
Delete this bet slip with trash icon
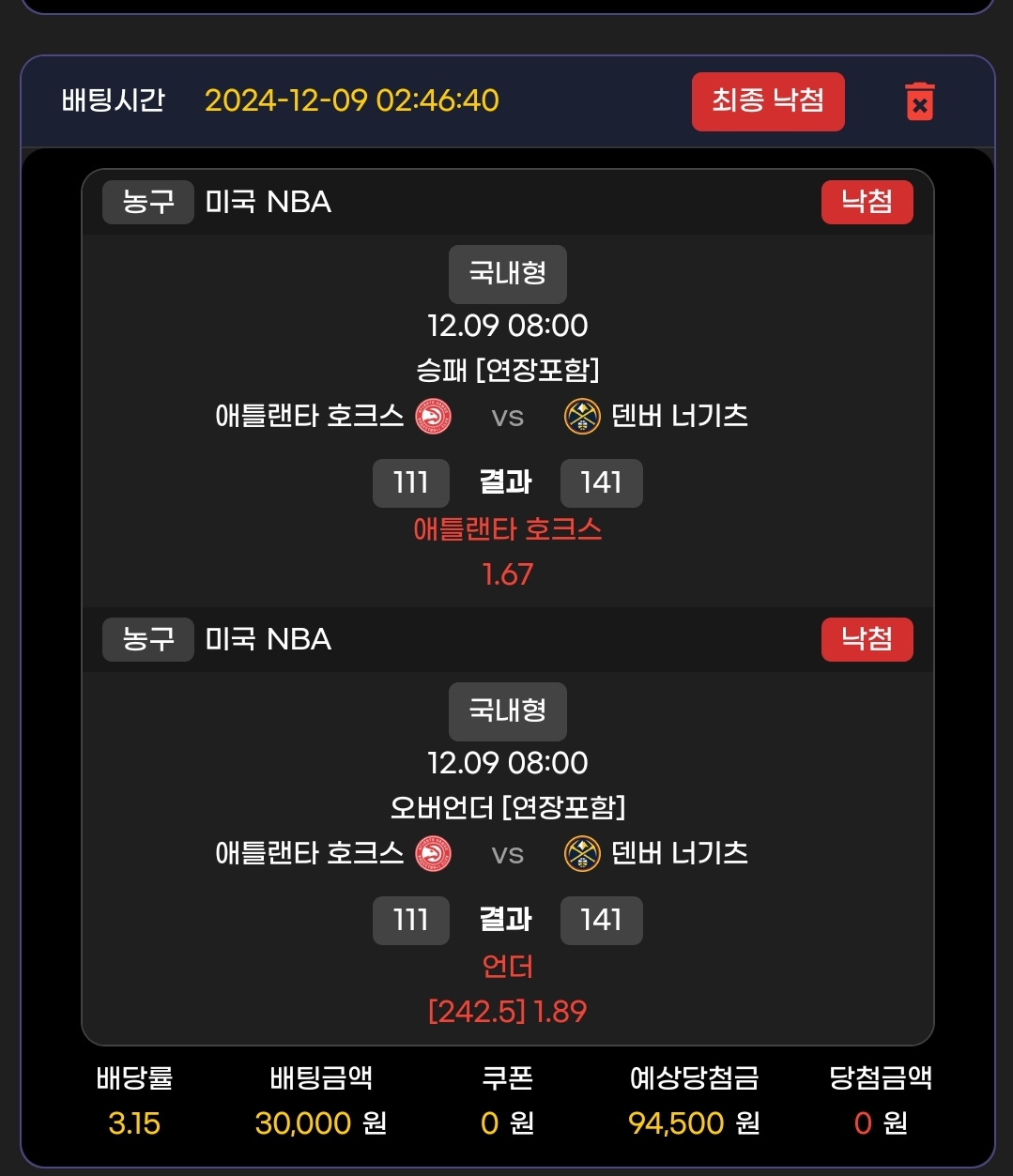(x=919, y=101)
